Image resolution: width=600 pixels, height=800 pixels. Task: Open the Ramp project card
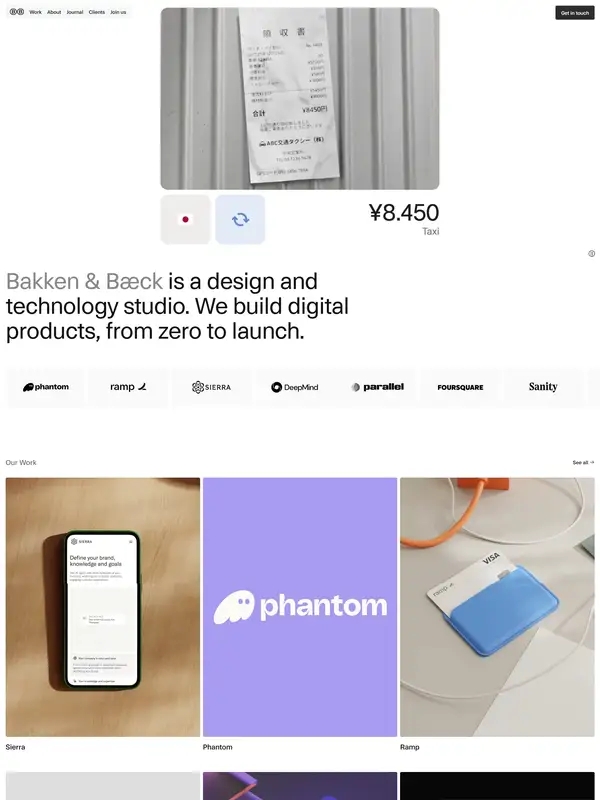point(497,607)
